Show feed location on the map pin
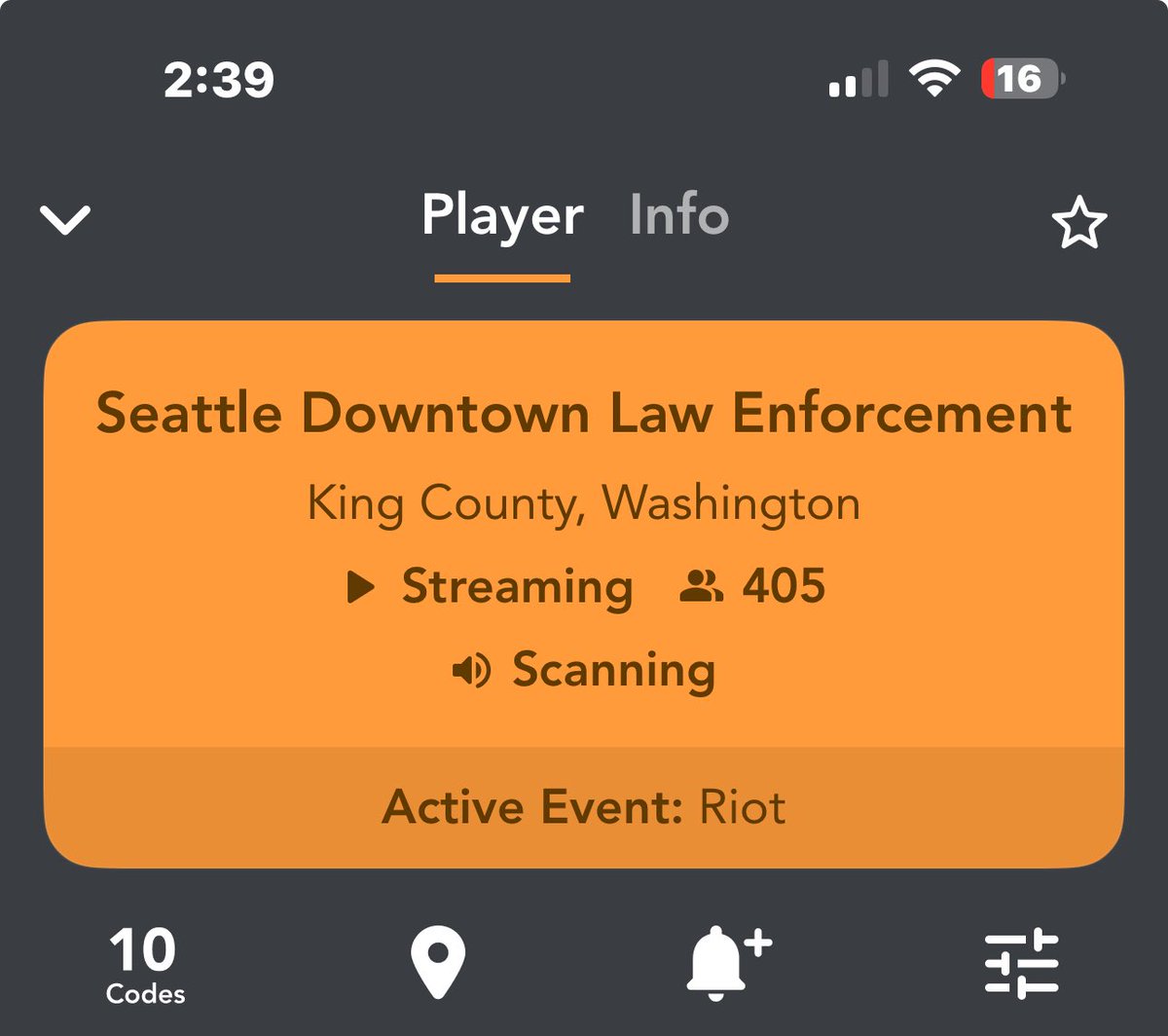This screenshot has height=1036, width=1168. coord(437,962)
